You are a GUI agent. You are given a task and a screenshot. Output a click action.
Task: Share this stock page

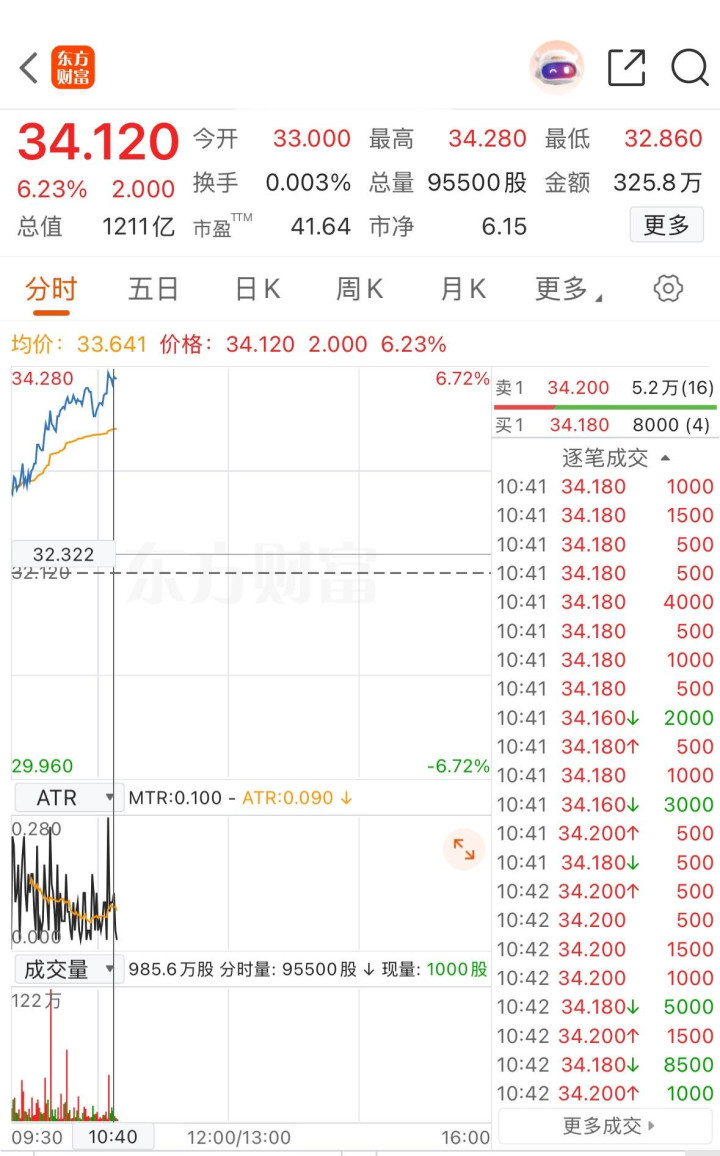pyautogui.click(x=627, y=68)
